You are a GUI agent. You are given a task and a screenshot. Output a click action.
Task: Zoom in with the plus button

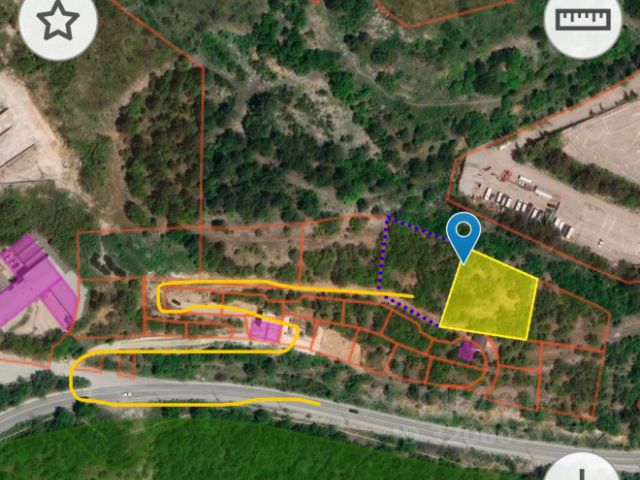[x=583, y=470]
